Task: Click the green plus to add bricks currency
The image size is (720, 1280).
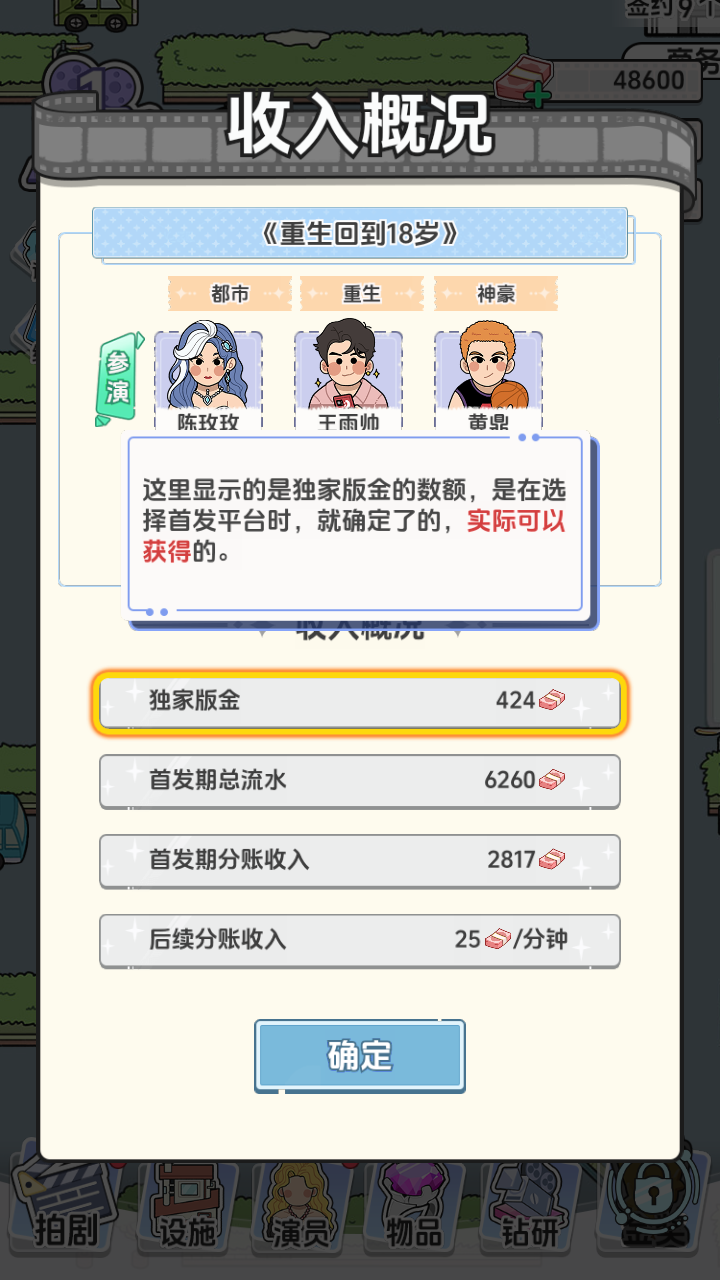Action: 536,93
